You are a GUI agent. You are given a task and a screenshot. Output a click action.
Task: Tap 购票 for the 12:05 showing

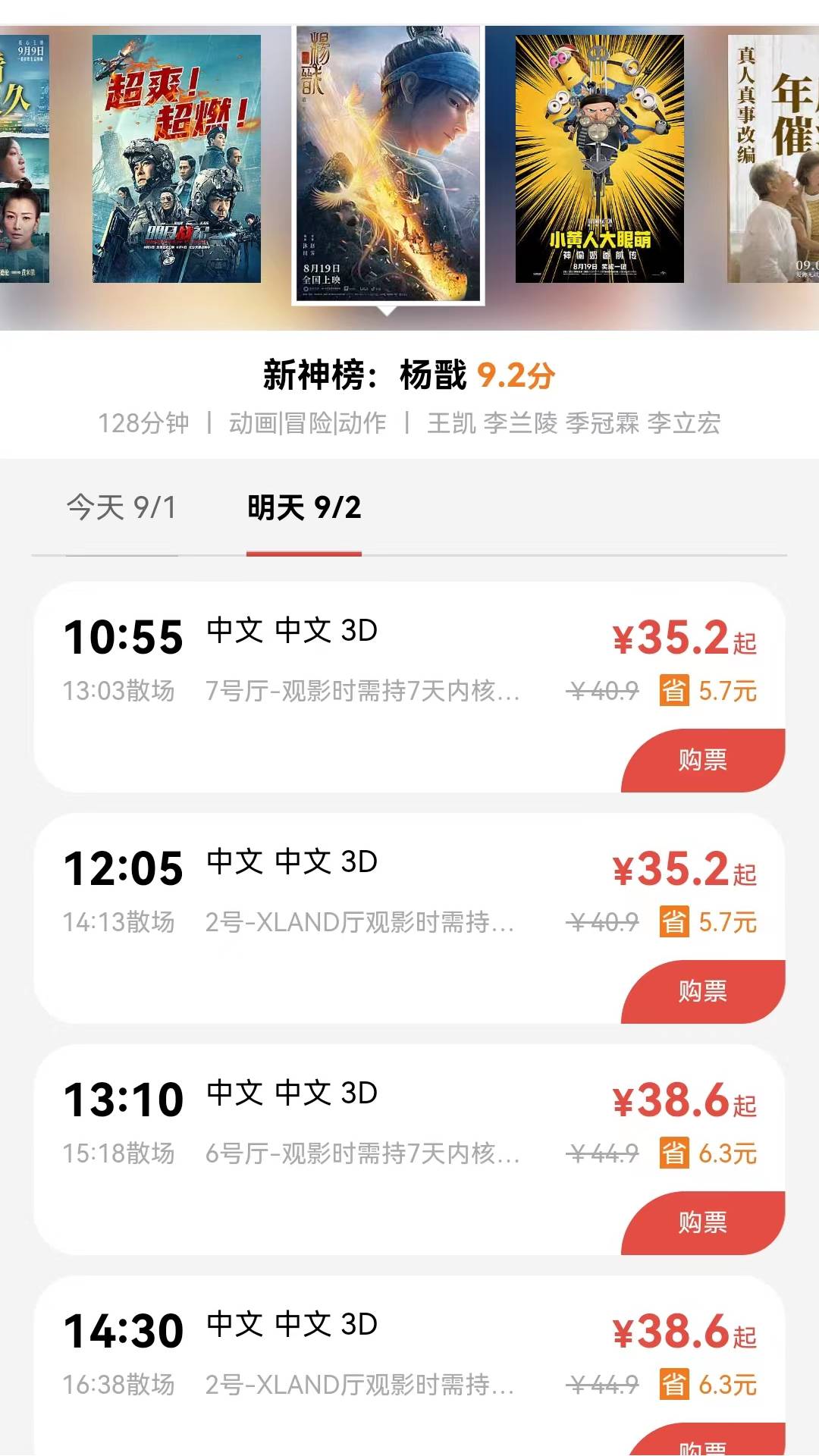703,991
